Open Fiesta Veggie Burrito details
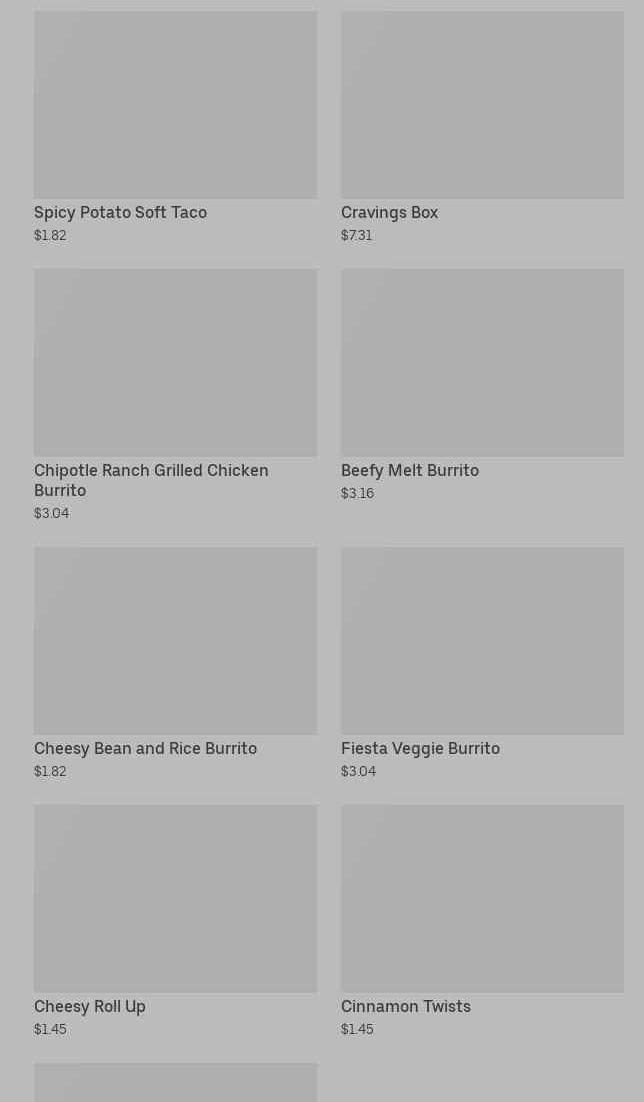644x1102 pixels. 482,641
